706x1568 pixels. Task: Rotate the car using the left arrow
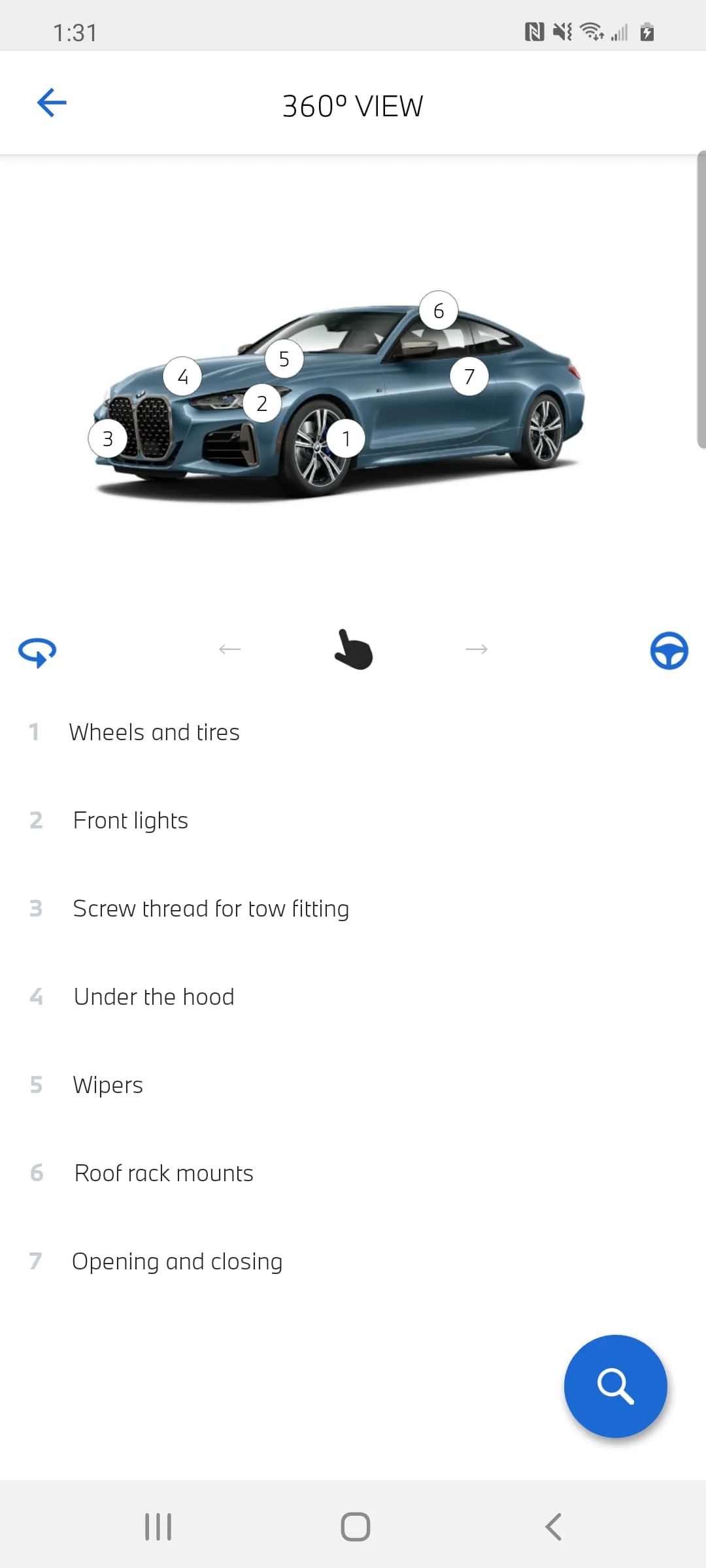[229, 649]
